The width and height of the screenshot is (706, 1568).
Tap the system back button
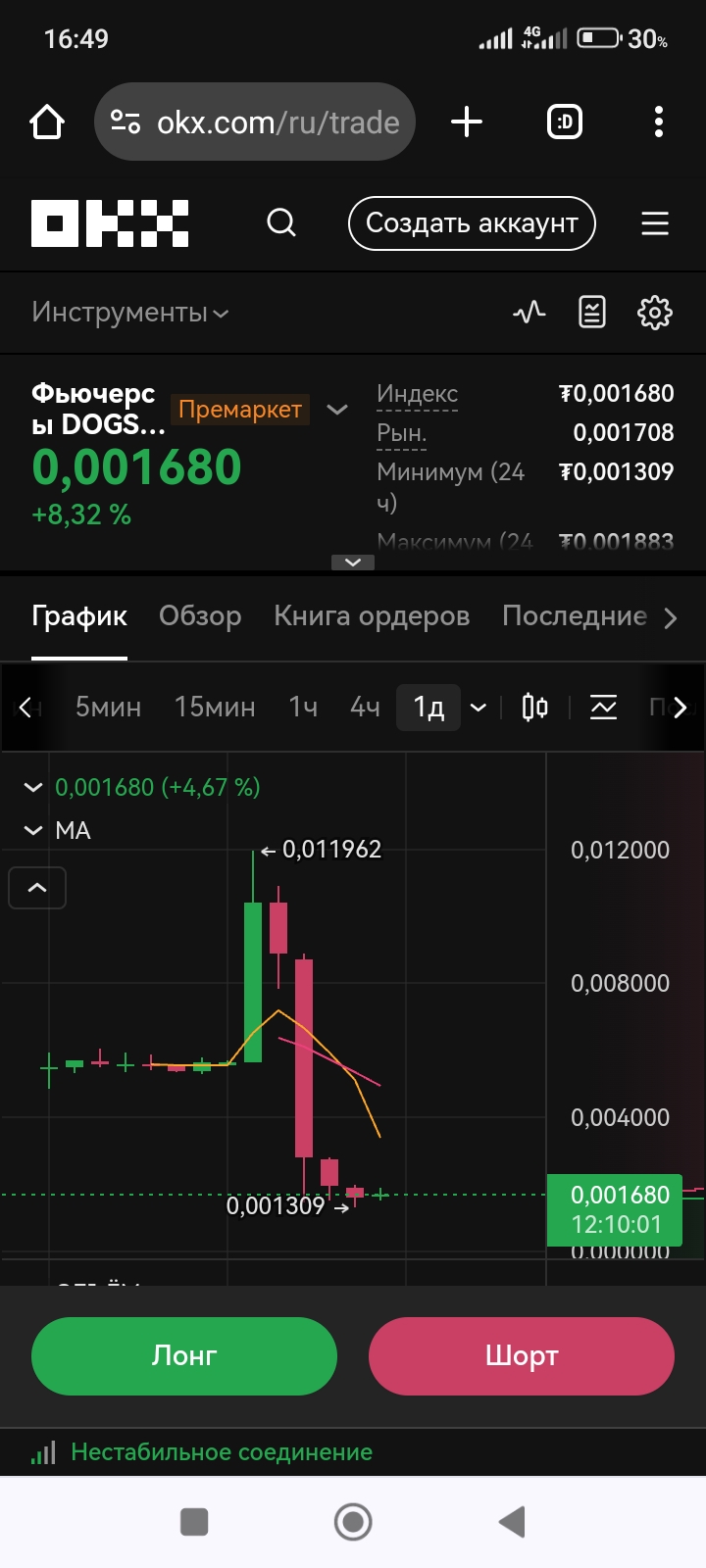(x=512, y=1522)
